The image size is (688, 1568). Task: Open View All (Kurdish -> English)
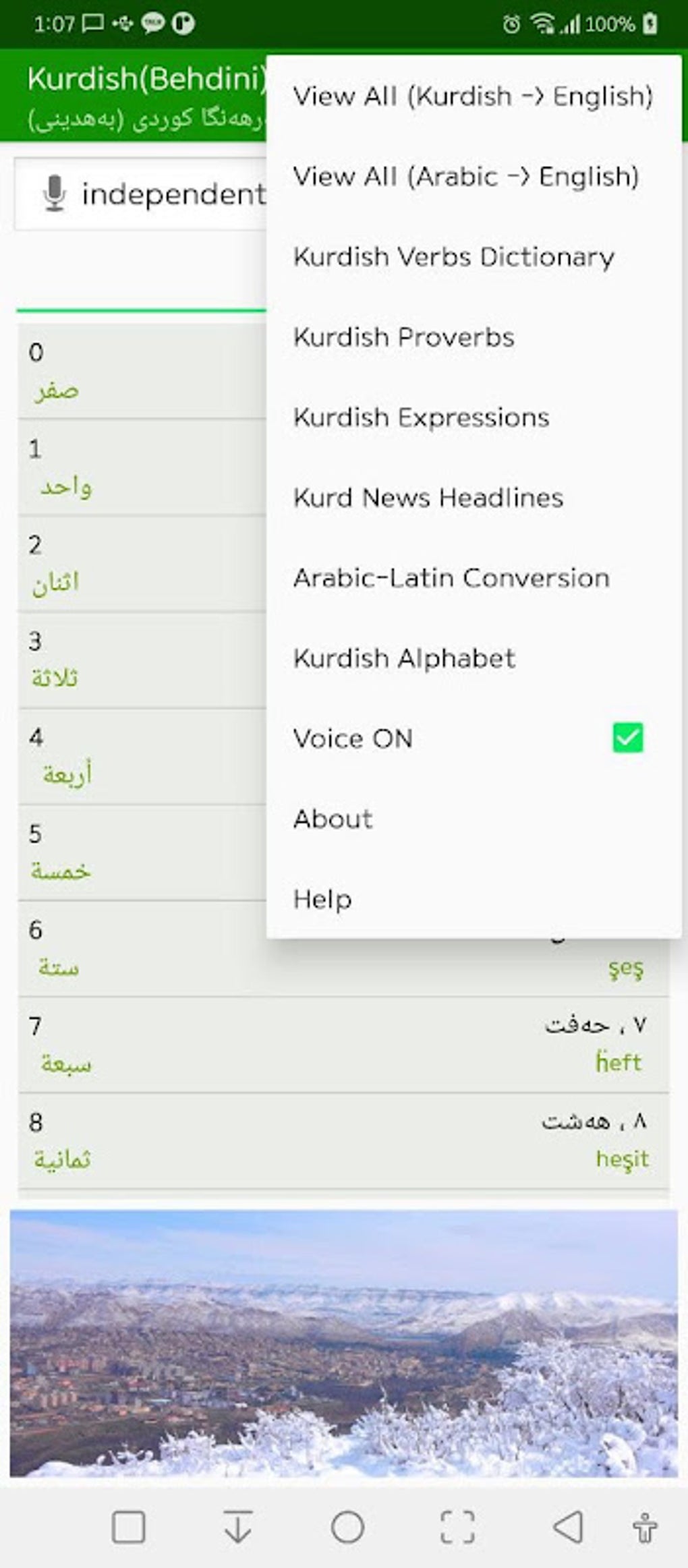[x=472, y=96]
